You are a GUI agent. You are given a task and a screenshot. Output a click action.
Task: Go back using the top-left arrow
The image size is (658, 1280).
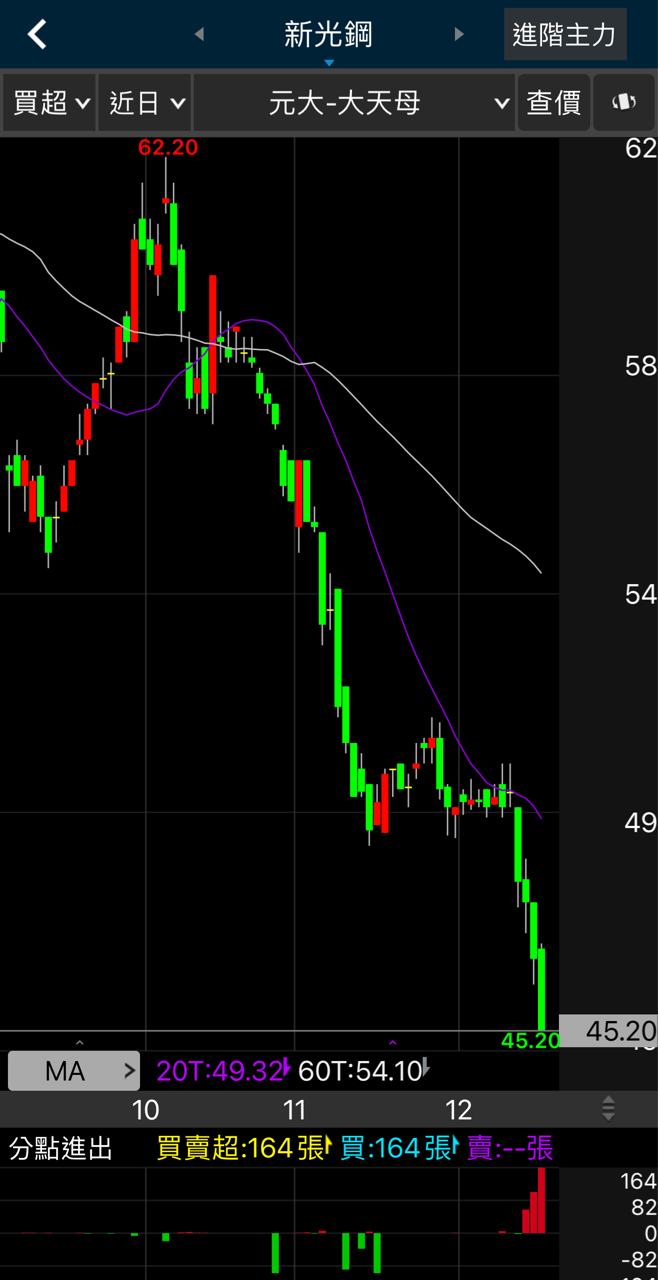click(x=37, y=35)
